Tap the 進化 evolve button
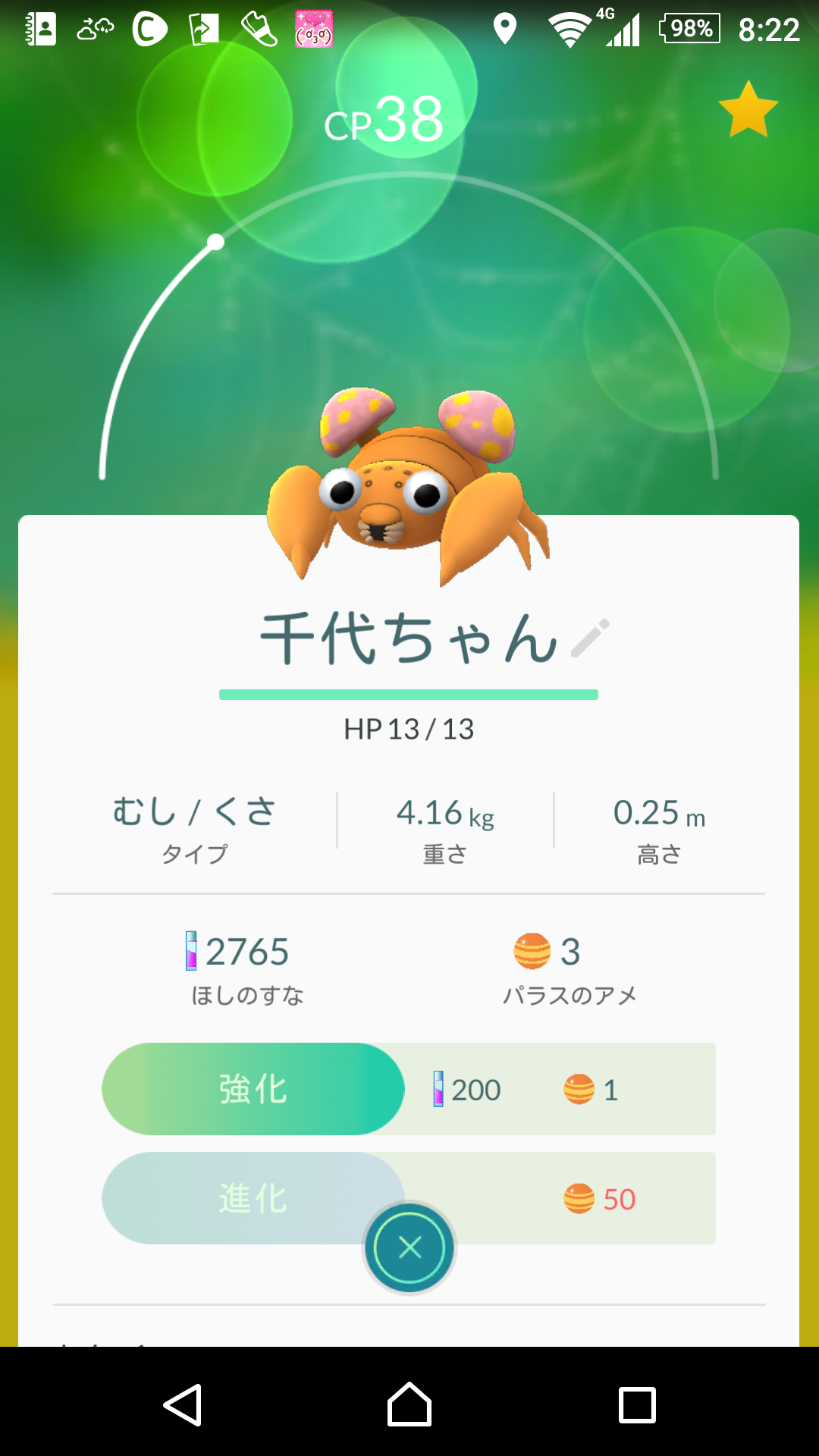The image size is (819, 1456). 253,1198
